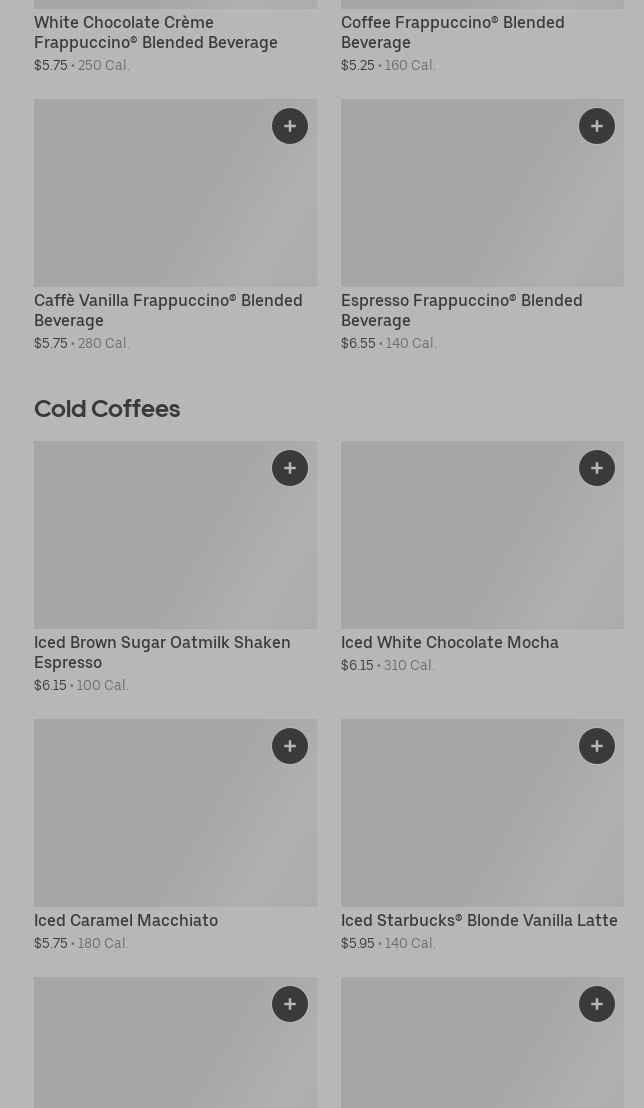The width and height of the screenshot is (644, 1108).
Task: Add Iced Caramel Macchiato to cart
Action: pos(290,746)
